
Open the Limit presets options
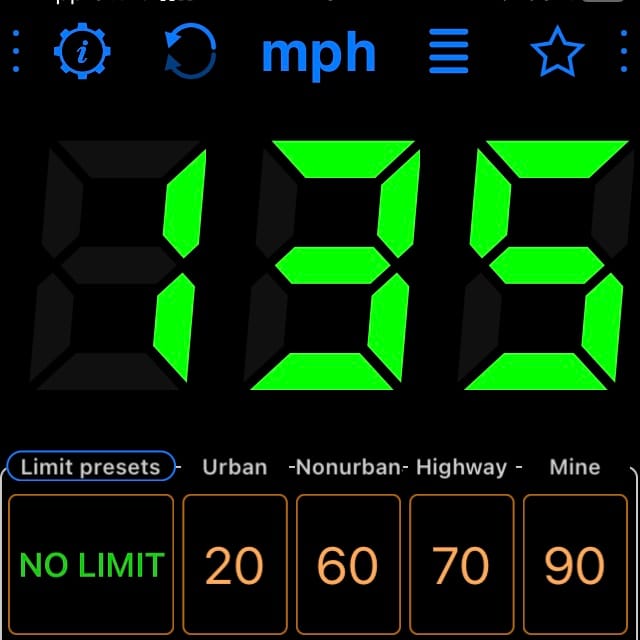click(90, 467)
